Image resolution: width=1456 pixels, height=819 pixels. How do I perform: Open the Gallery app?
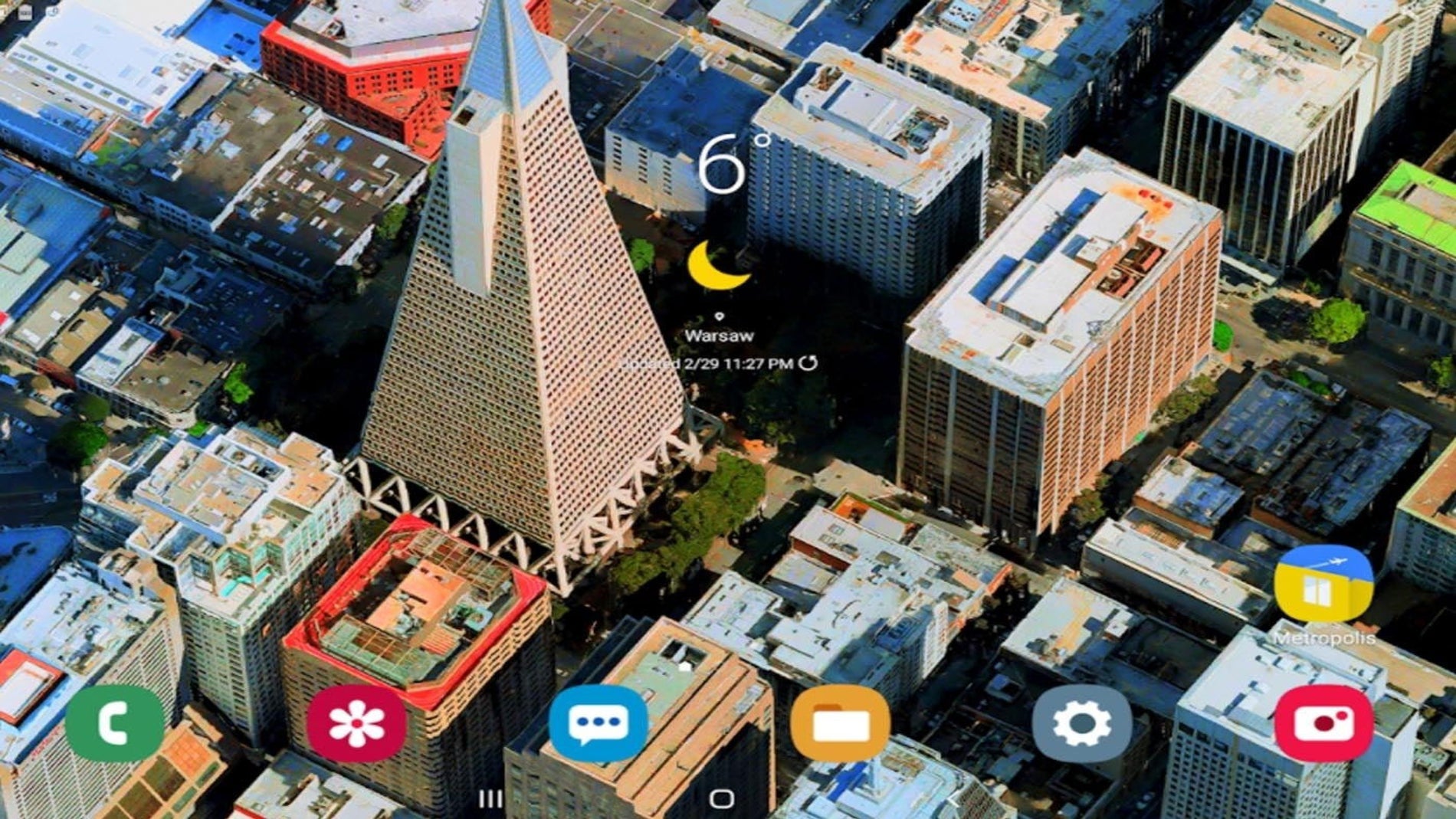point(356,723)
